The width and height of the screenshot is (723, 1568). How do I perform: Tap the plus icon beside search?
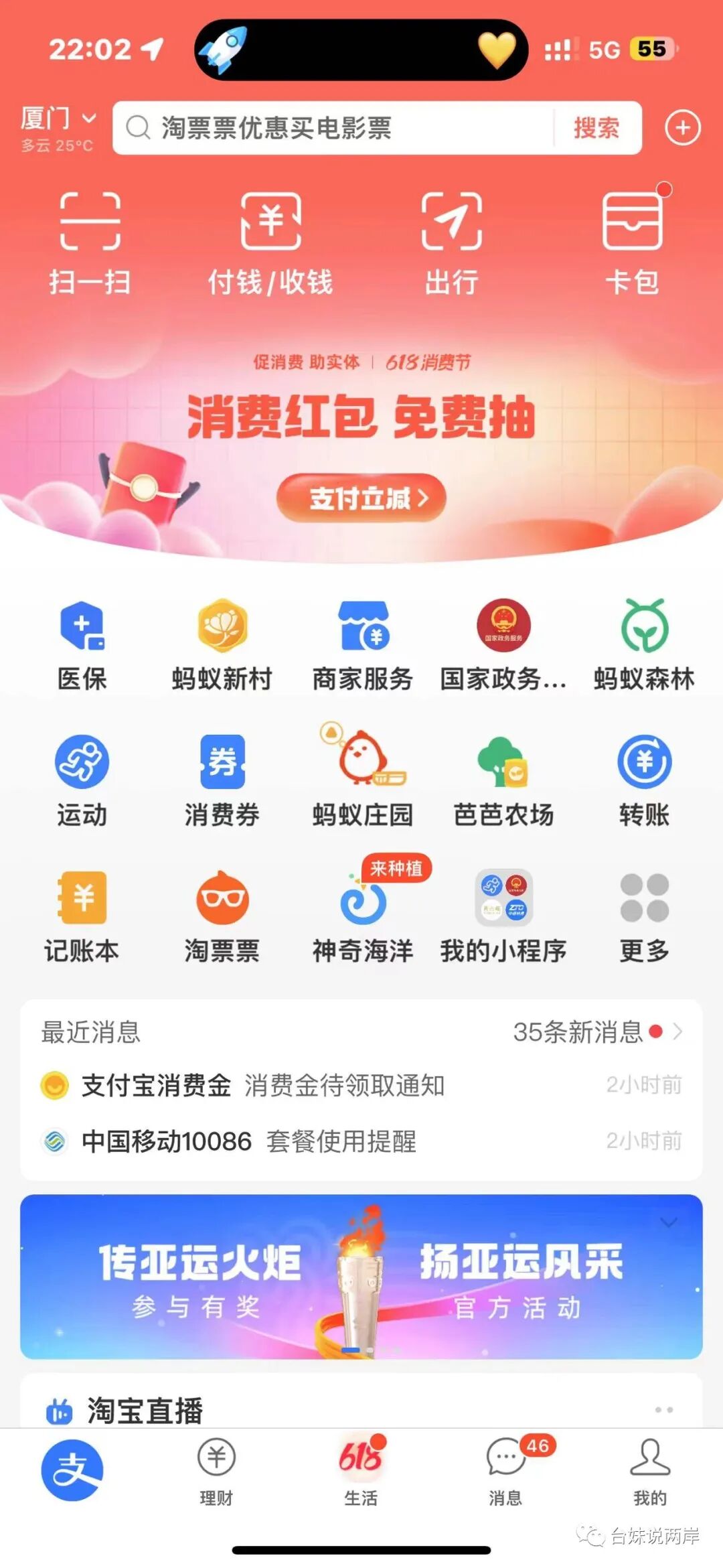pos(682,128)
